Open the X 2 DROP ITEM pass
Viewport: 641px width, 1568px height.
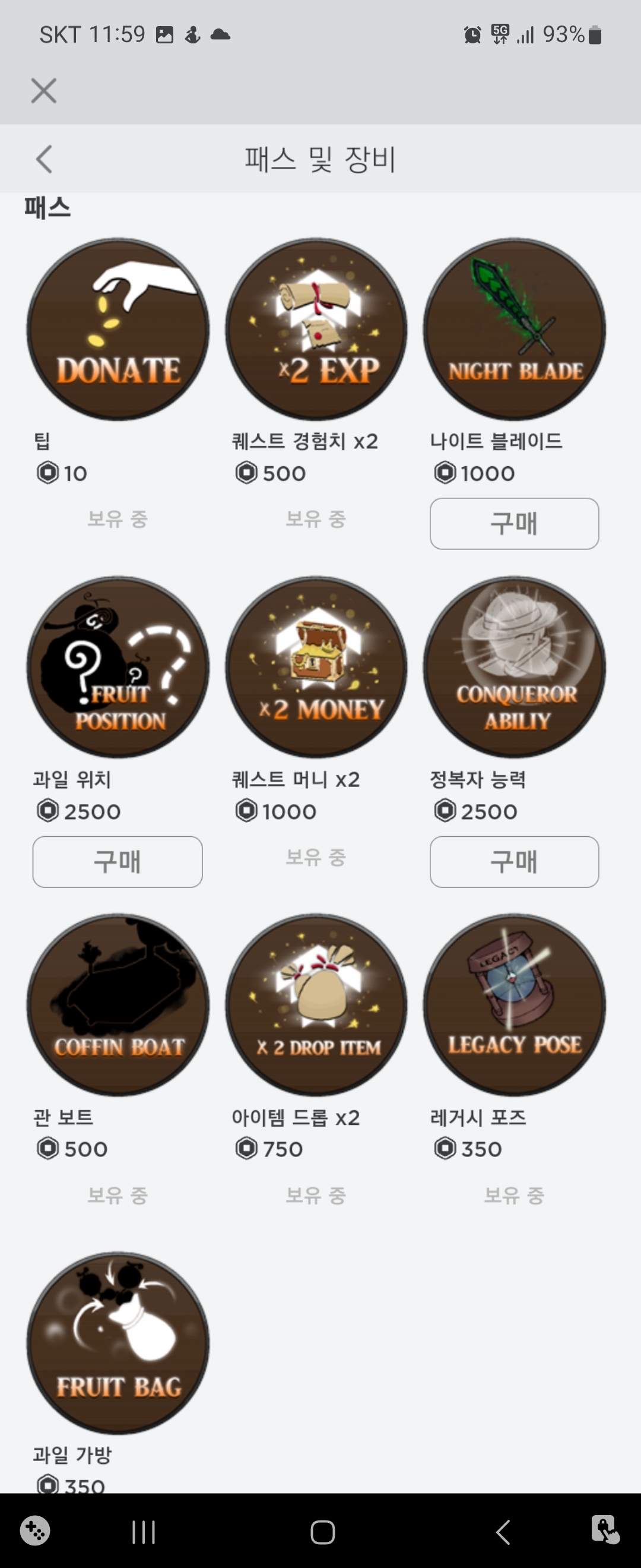pos(316,1005)
